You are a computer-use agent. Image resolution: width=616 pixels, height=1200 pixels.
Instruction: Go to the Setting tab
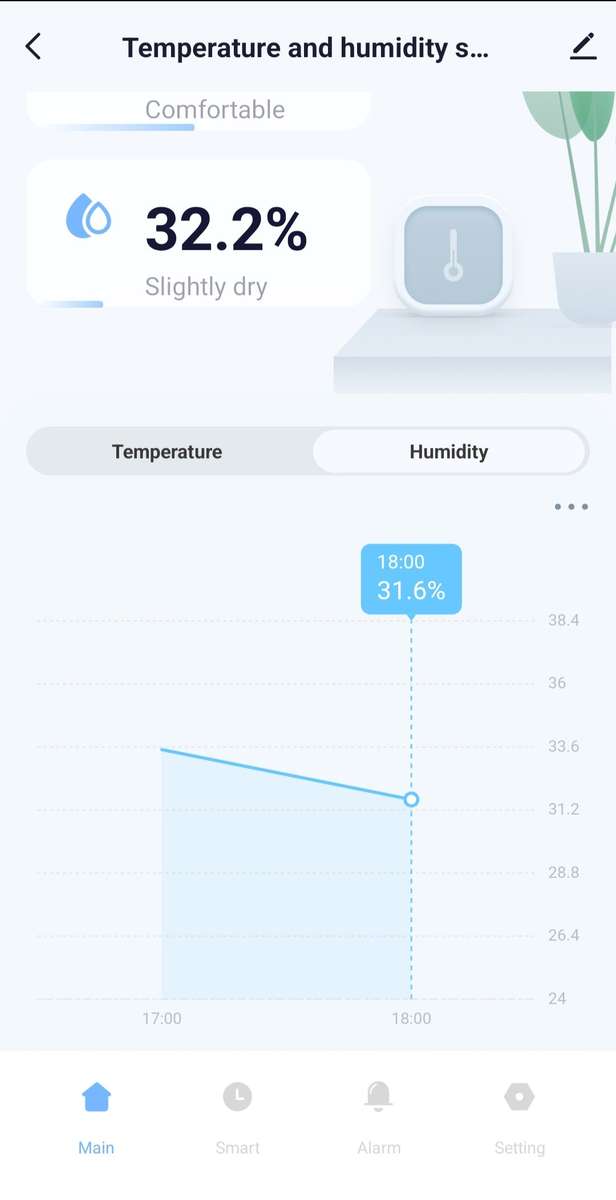[519, 1116]
